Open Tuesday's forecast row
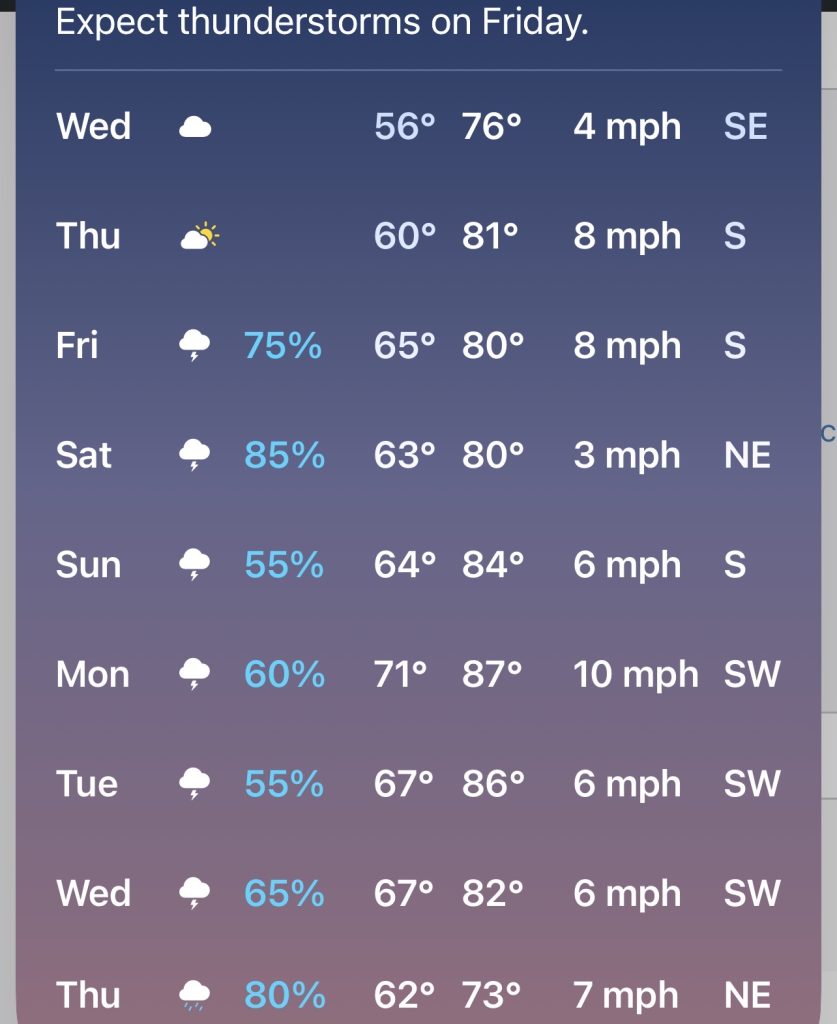The width and height of the screenshot is (837, 1024). pyautogui.click(x=418, y=784)
